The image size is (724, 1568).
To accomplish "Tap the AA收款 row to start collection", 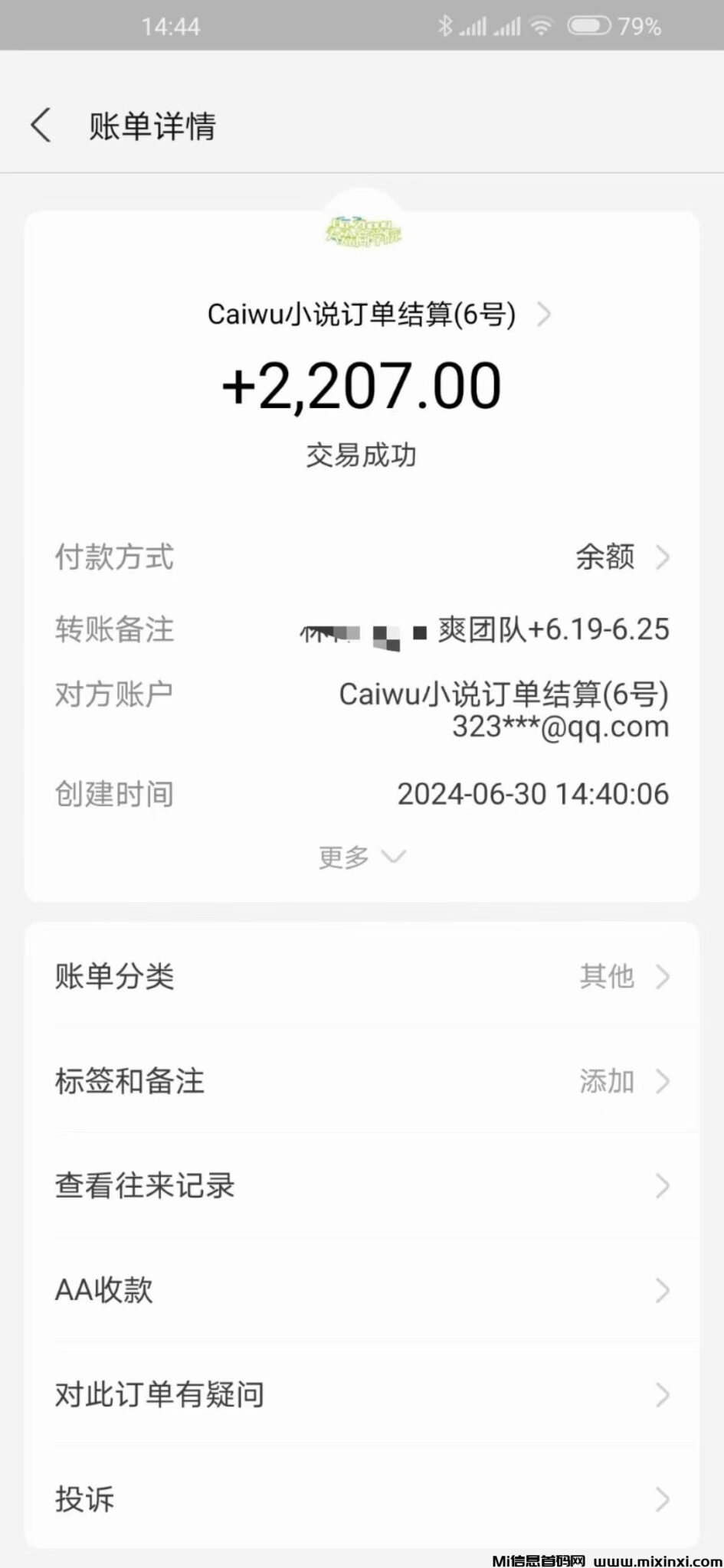I will (x=362, y=1290).
